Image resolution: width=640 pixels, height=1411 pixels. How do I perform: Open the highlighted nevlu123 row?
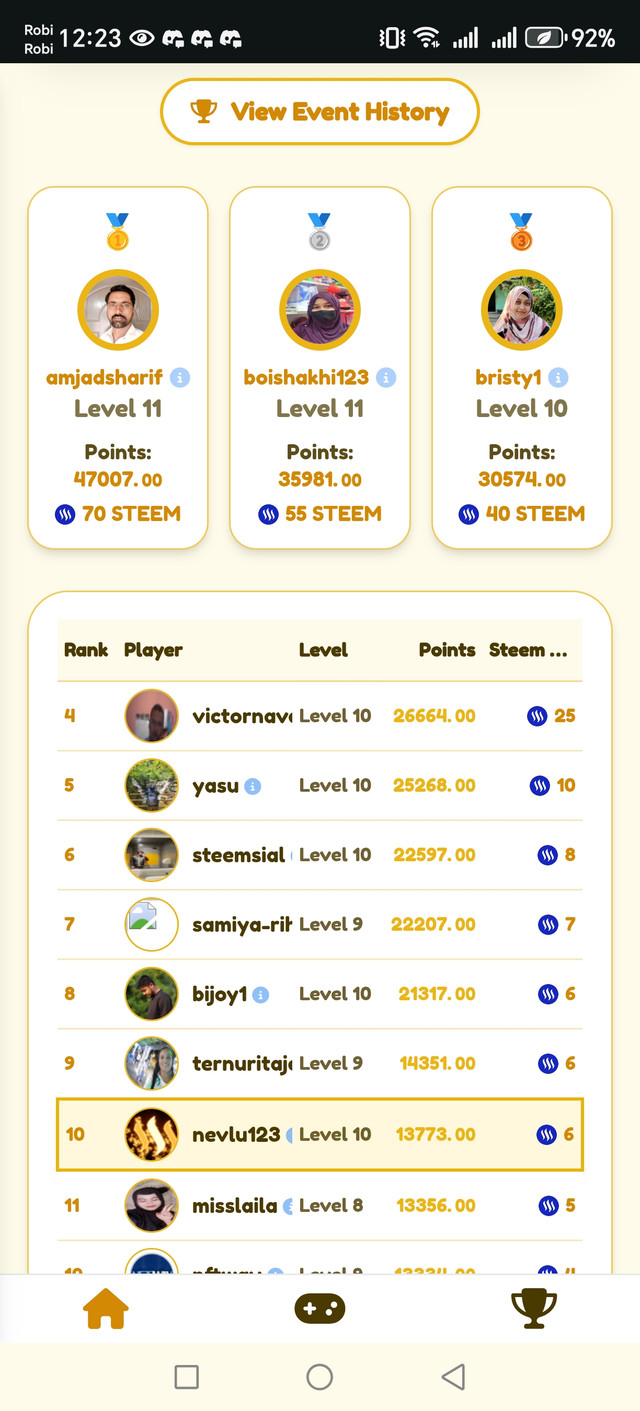pyautogui.click(x=320, y=1134)
